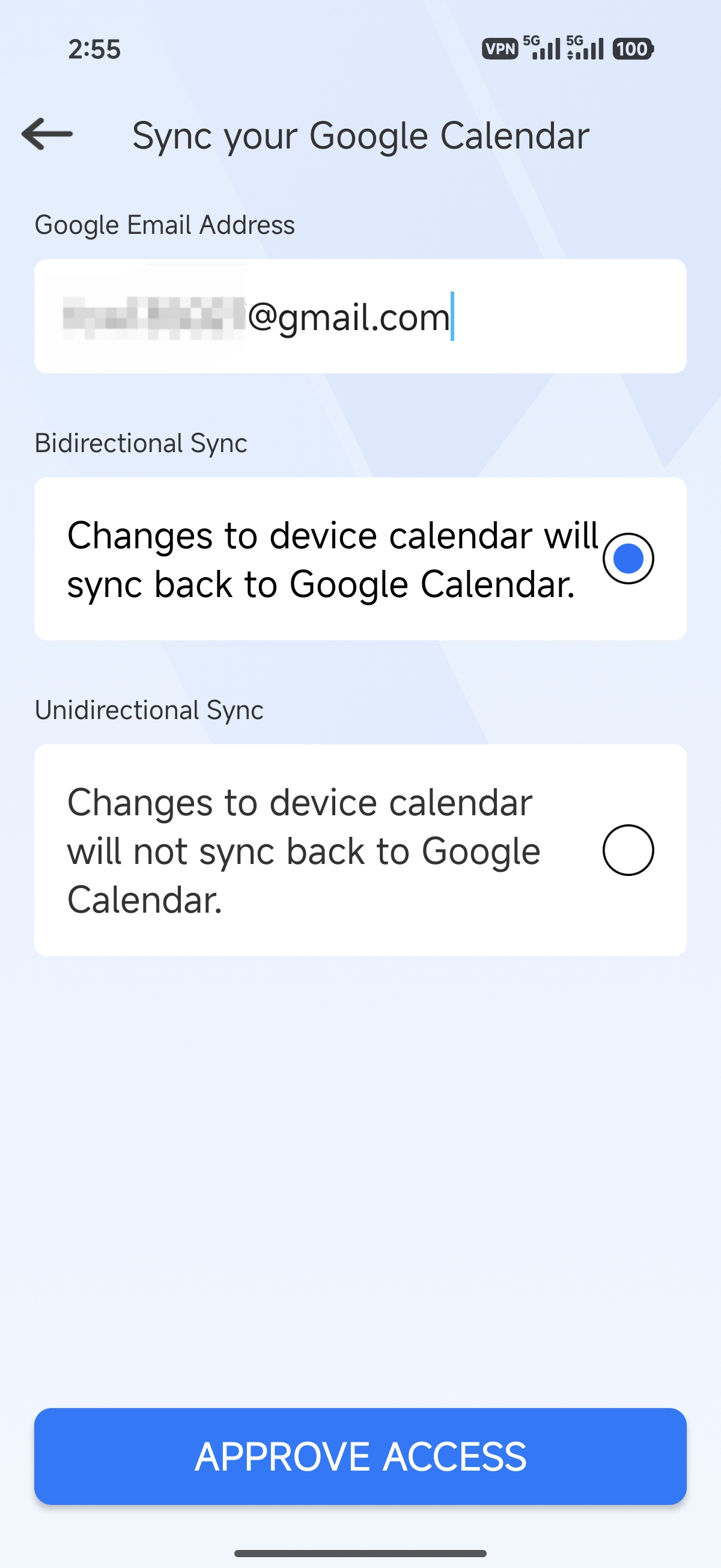Tap the navigation back arrow to exit sync
Screen dimensions: 721x1568
(46, 135)
